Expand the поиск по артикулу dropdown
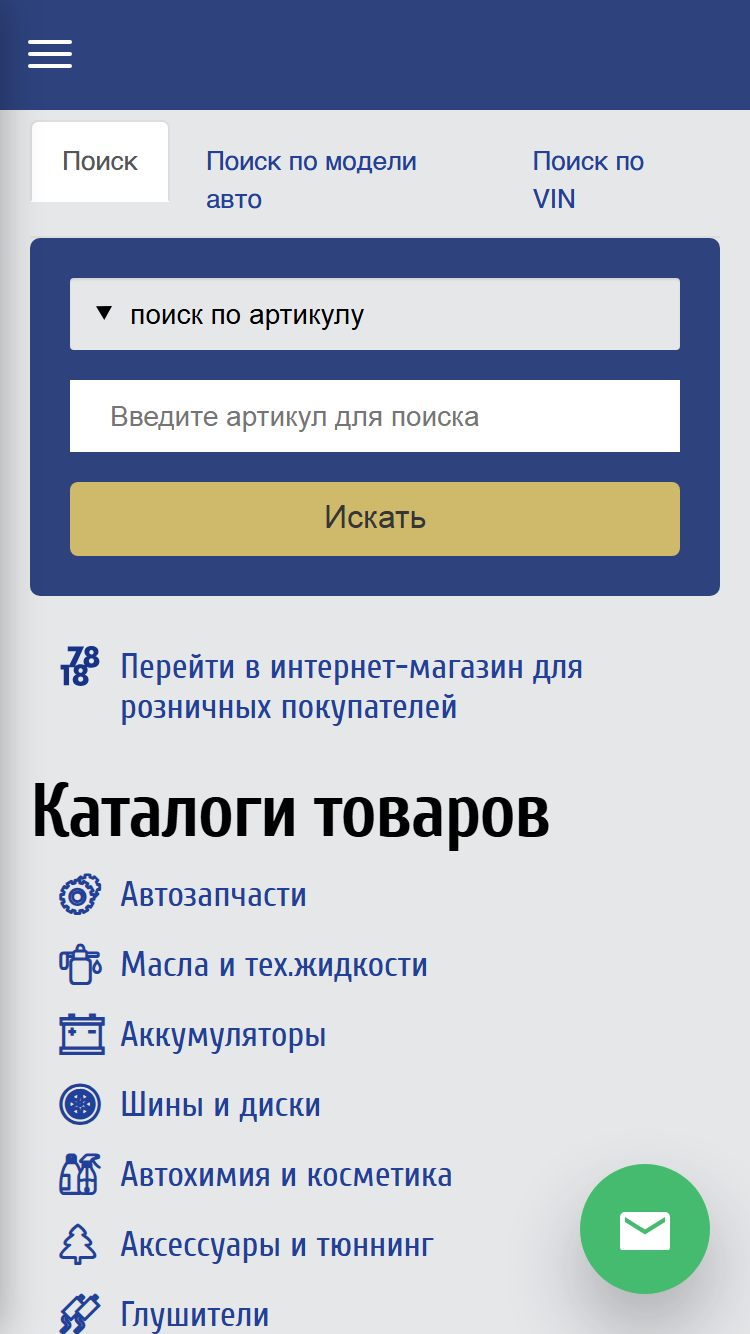The width and height of the screenshot is (750, 1334). [x=375, y=314]
